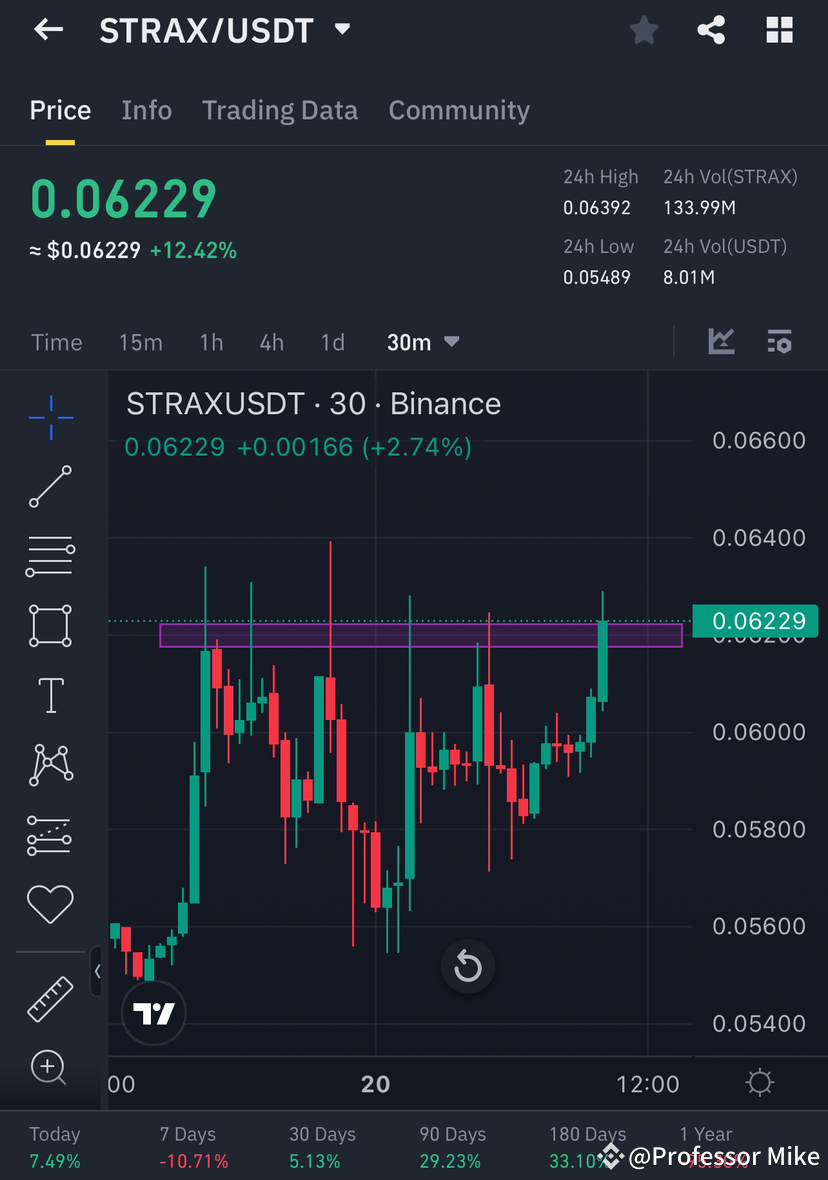This screenshot has height=1180, width=828.
Task: Open the 30m interval dropdown
Action: pos(422,341)
